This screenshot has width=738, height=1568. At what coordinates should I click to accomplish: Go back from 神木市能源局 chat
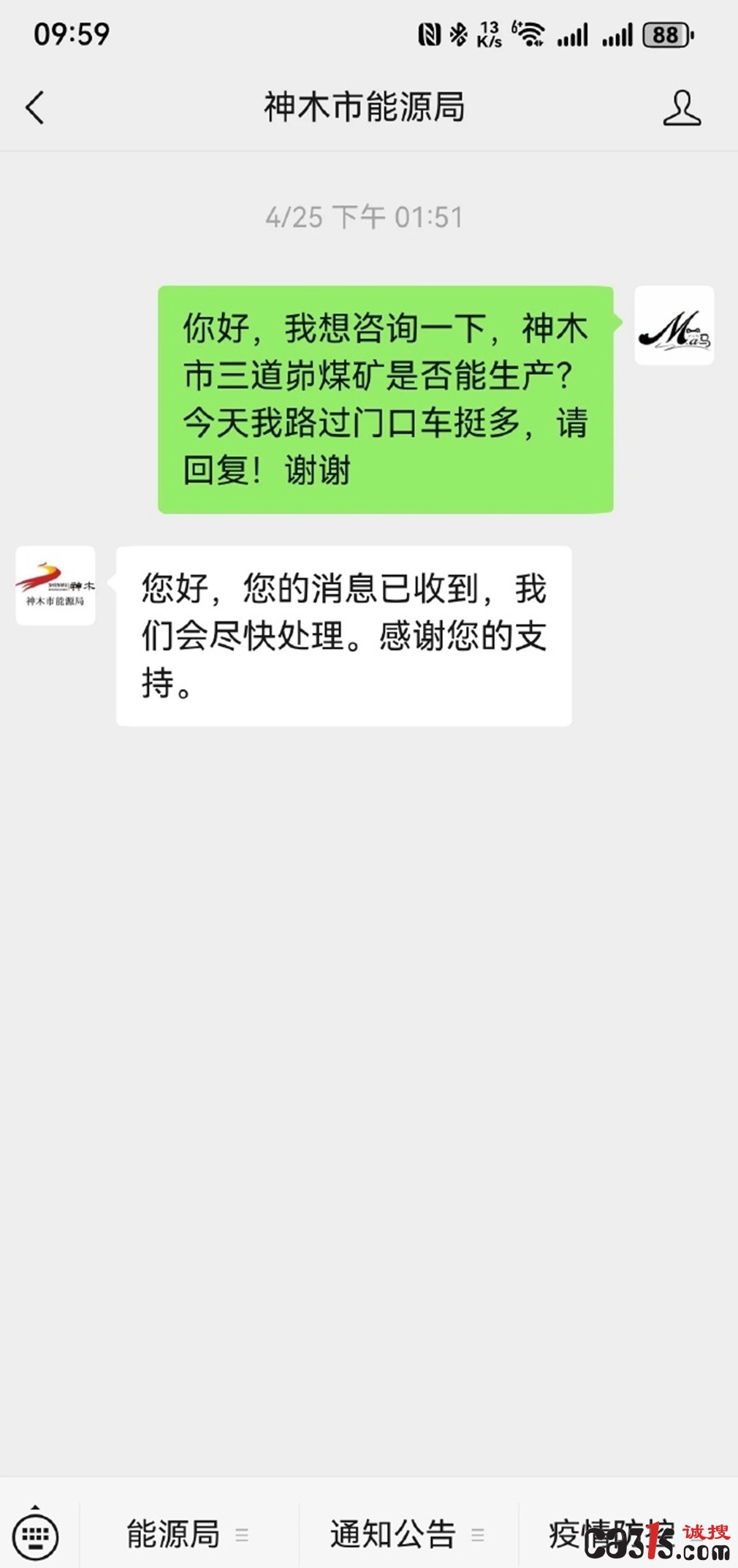click(35, 108)
